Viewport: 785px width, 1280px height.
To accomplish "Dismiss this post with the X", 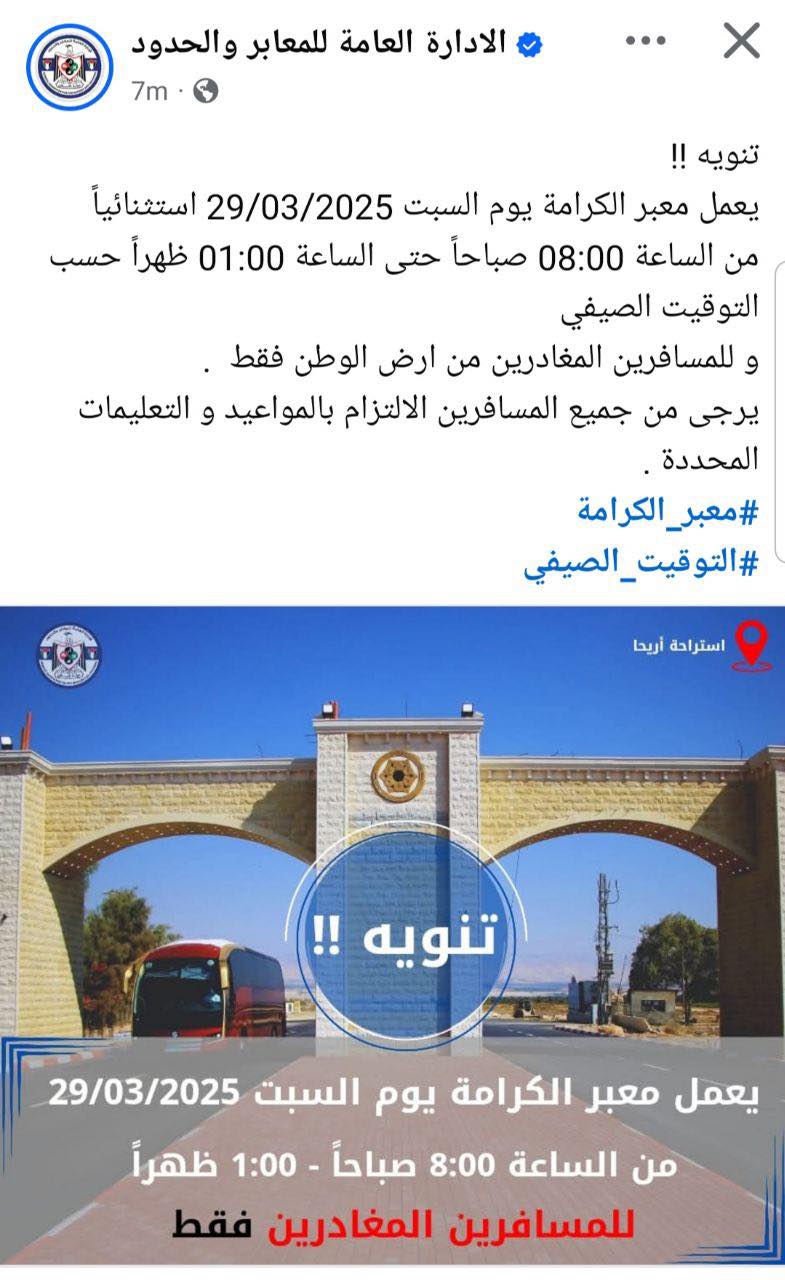I will [741, 42].
